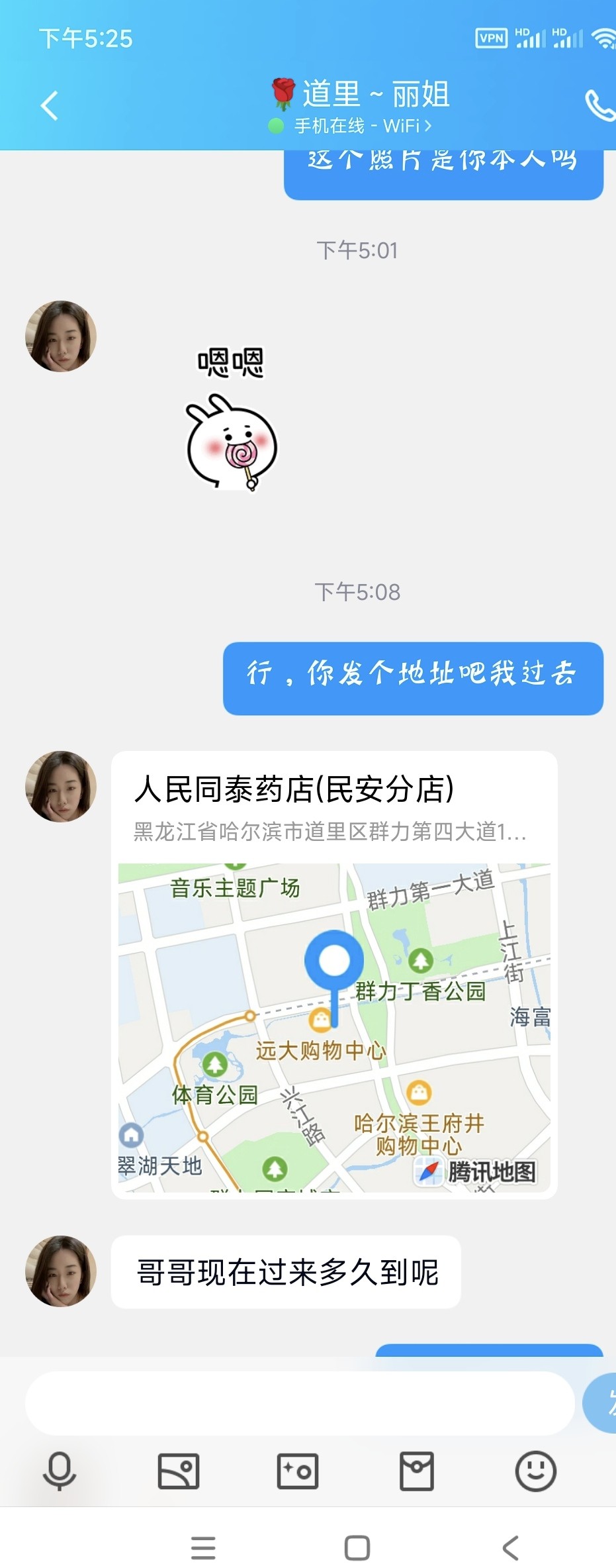Tap the blue send button
This screenshot has height=1568, width=616.
click(602, 1402)
